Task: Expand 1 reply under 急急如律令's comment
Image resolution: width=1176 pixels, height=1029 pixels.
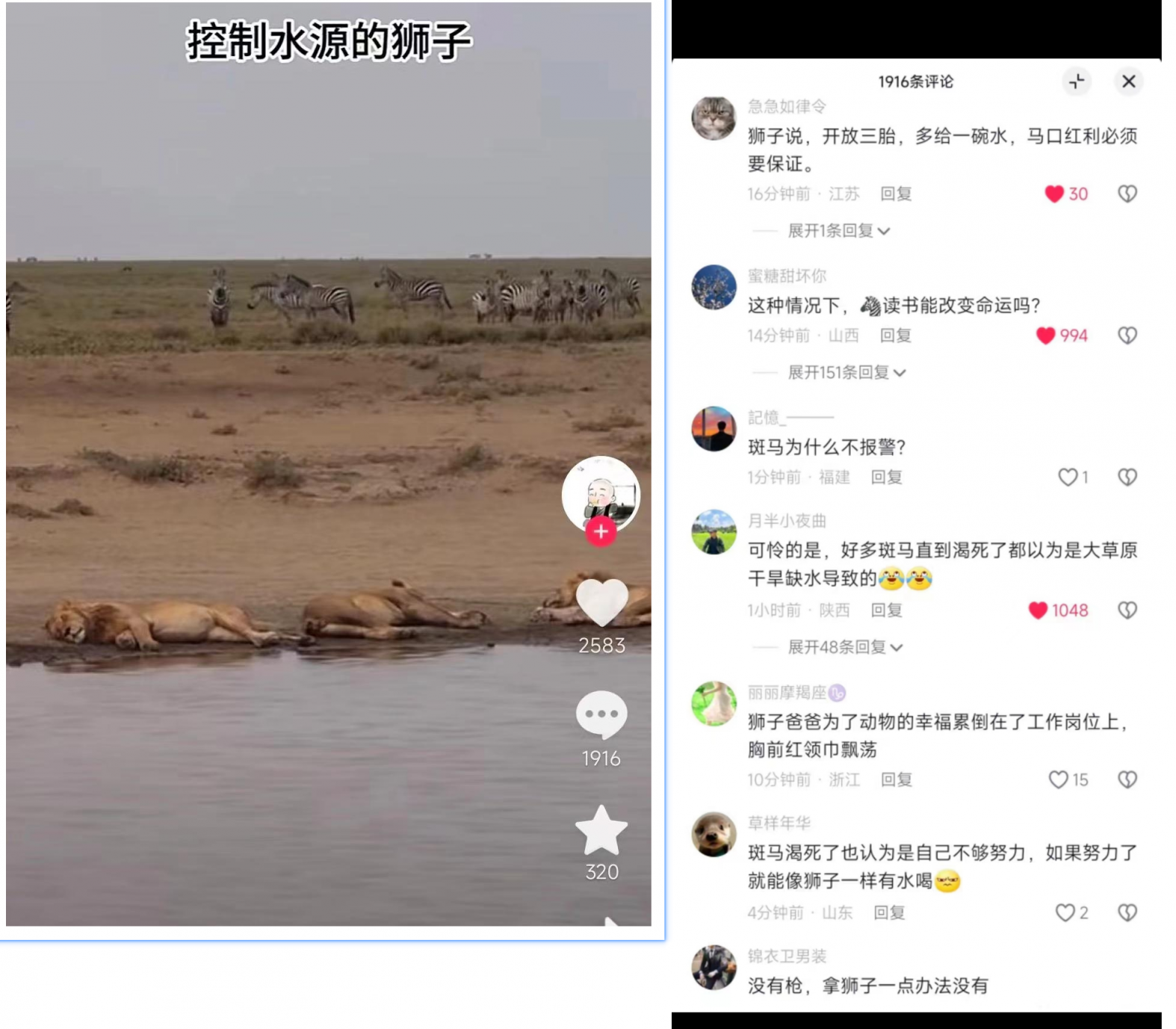Action: (838, 231)
